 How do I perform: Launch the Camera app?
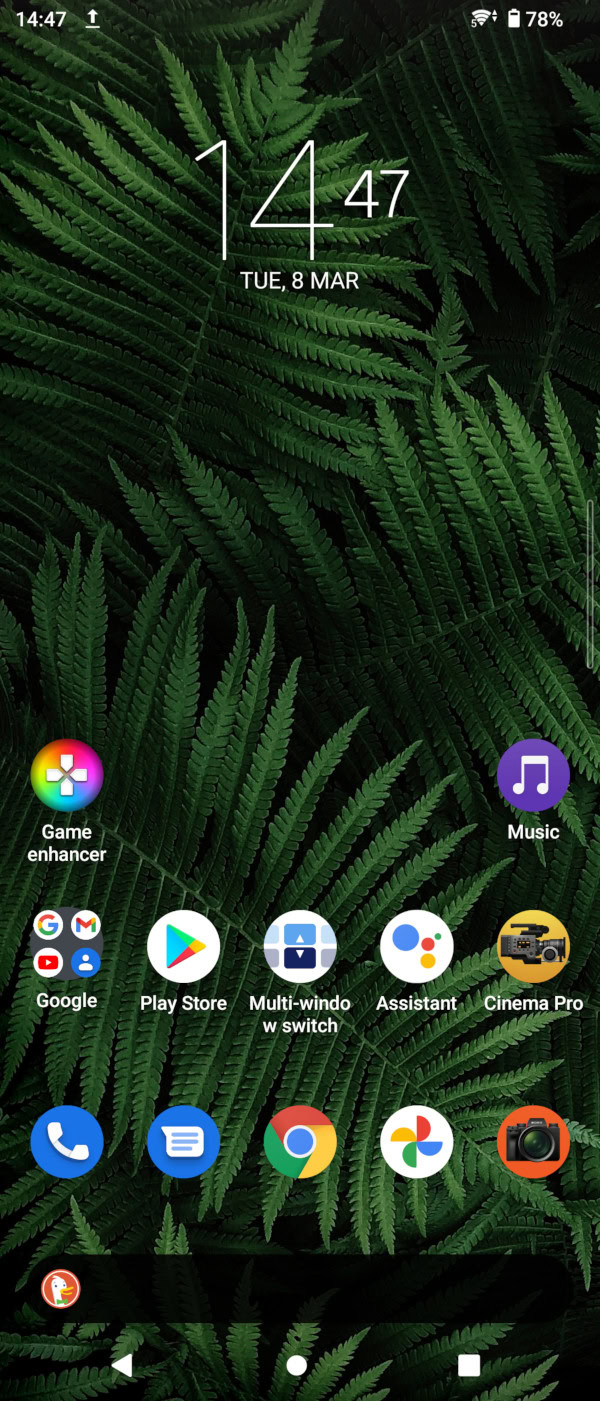[x=533, y=1142]
